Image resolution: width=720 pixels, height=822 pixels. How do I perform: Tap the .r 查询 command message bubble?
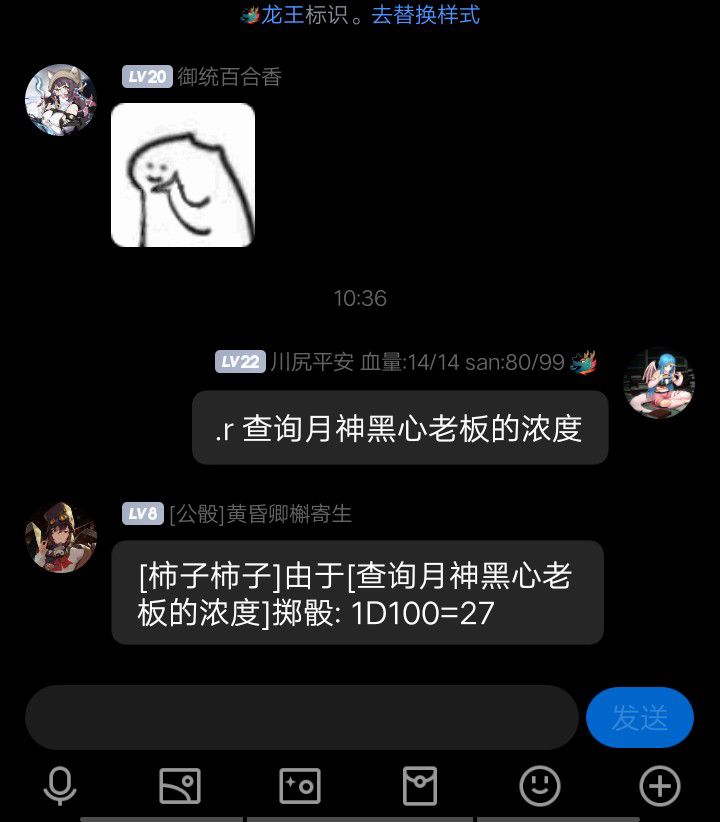click(400, 427)
